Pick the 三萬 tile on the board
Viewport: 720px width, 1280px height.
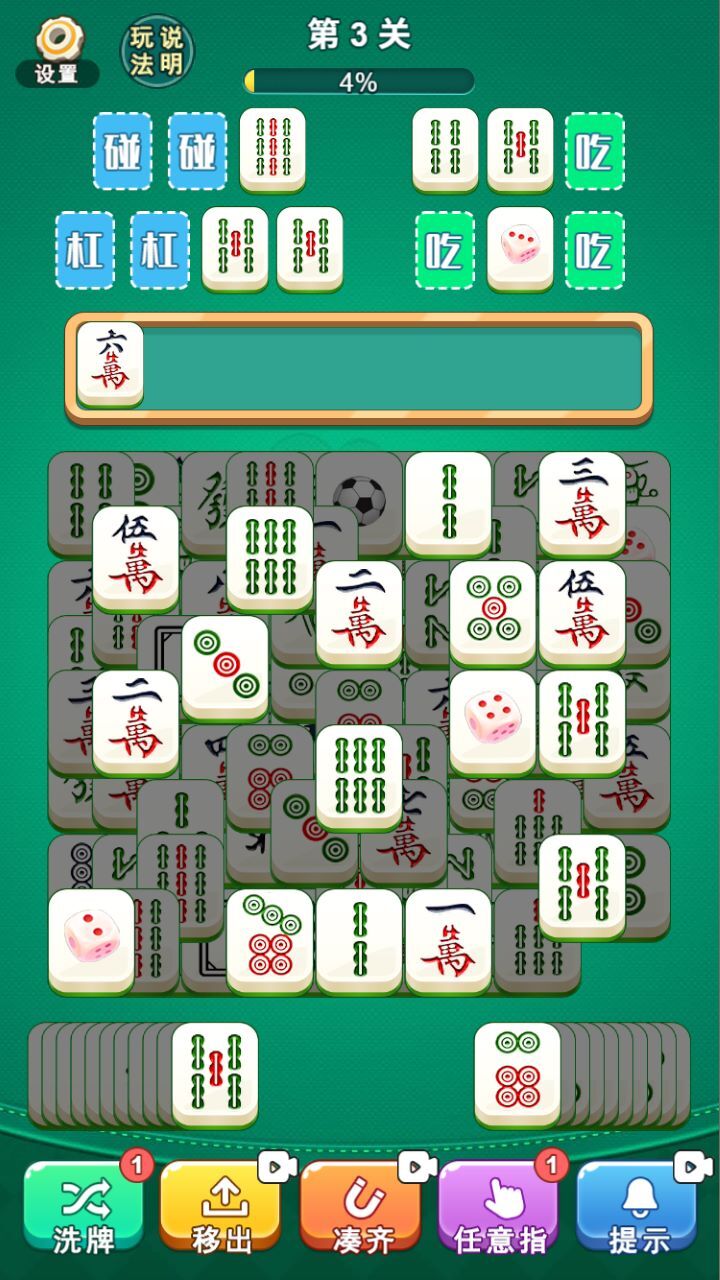[582, 500]
